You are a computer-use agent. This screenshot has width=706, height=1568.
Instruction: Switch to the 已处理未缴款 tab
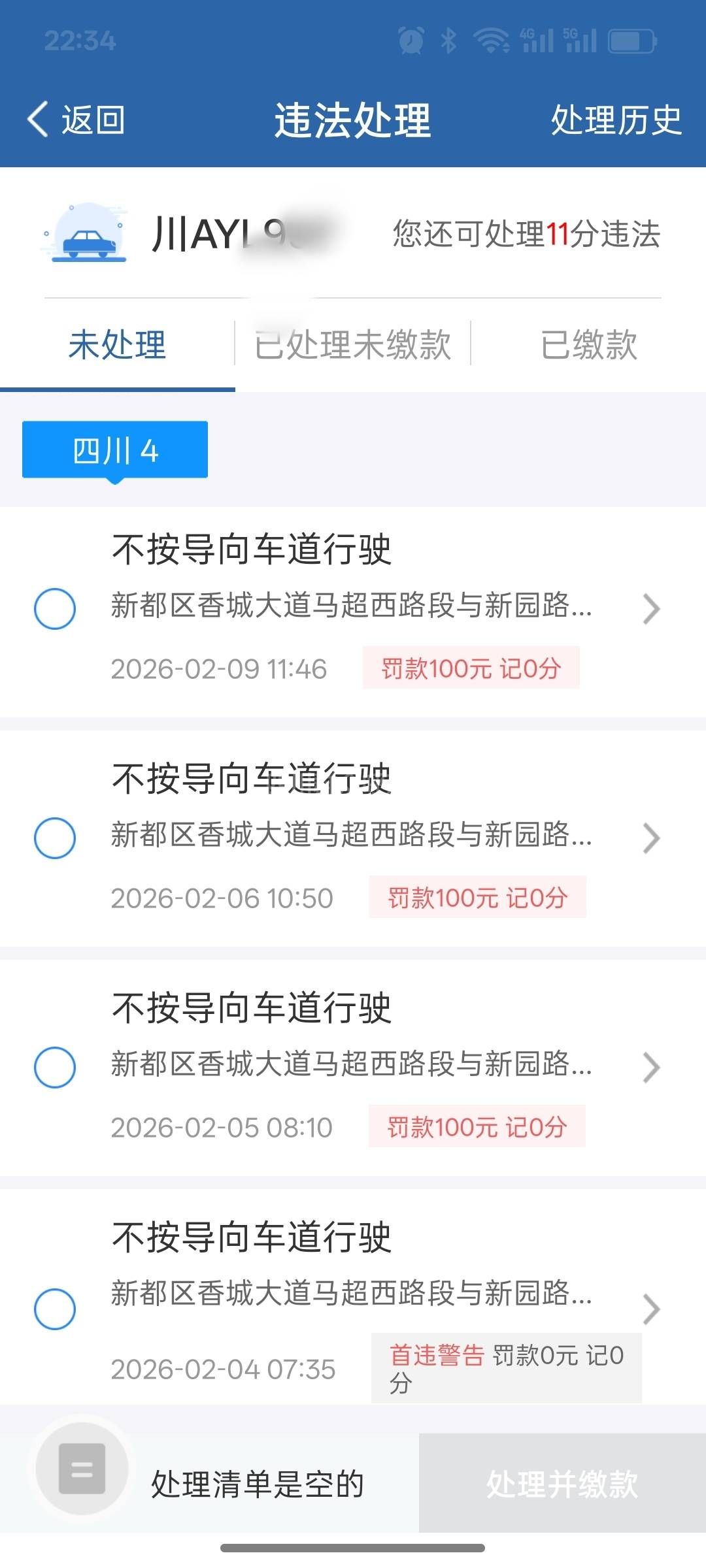click(x=353, y=344)
